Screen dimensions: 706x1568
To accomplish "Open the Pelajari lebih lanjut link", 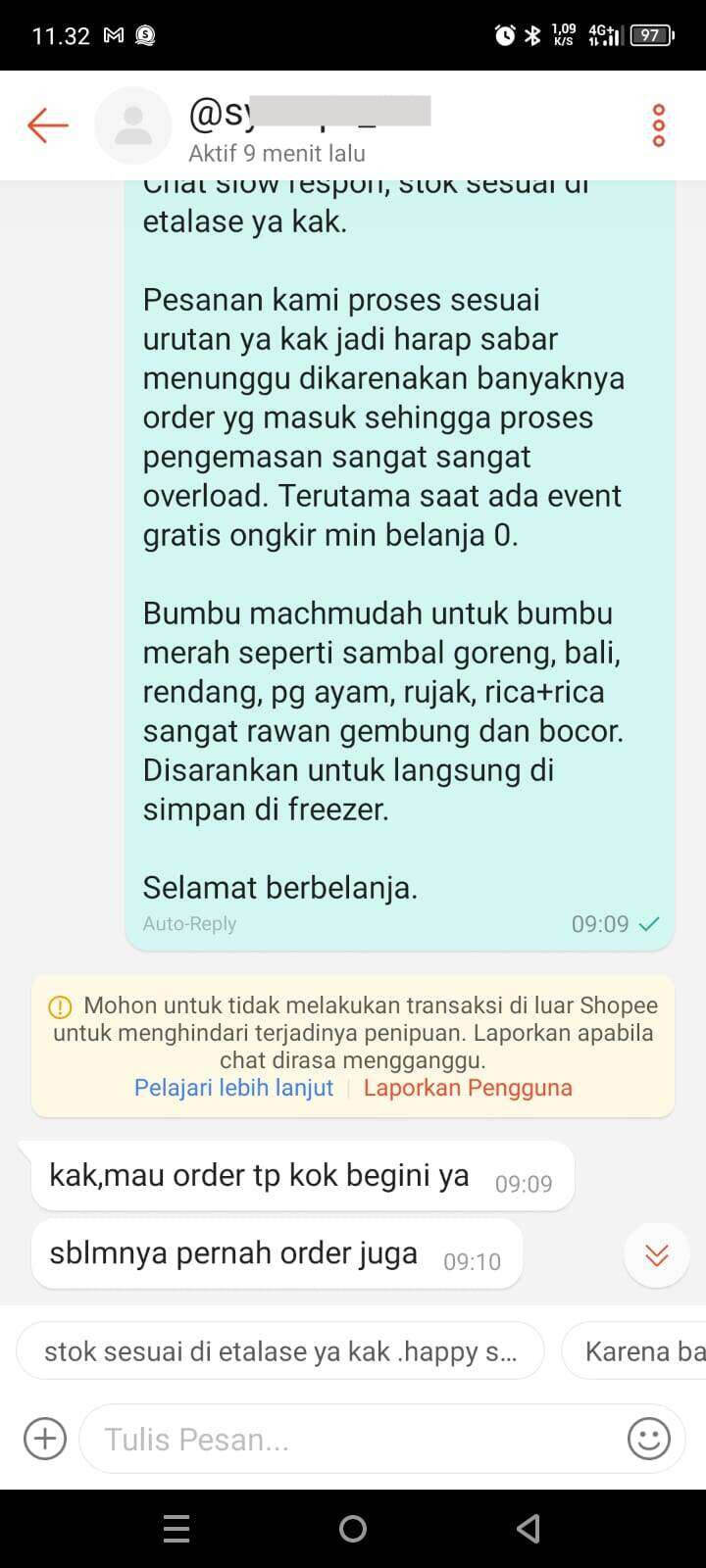I will tap(233, 1088).
